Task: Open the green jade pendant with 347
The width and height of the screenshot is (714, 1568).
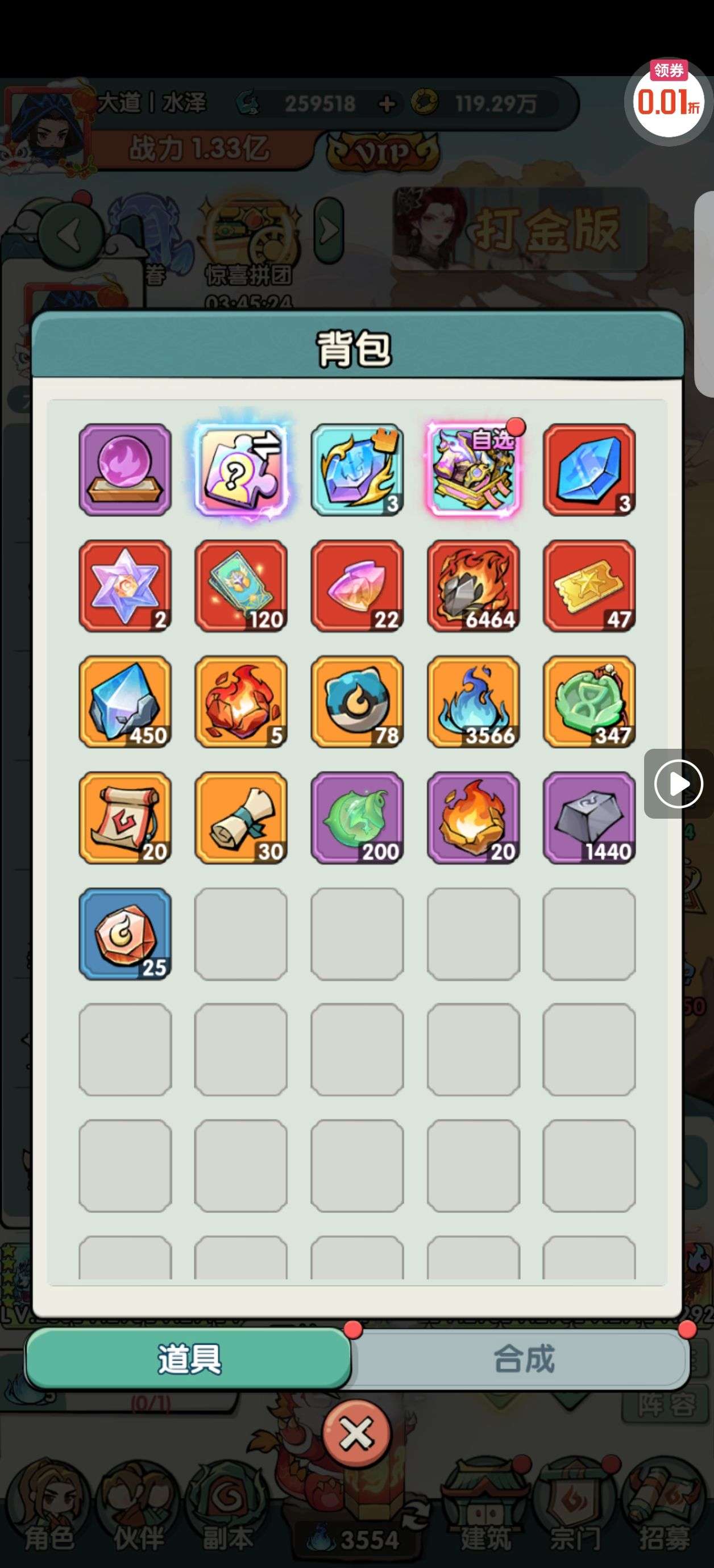Action: 589,701
